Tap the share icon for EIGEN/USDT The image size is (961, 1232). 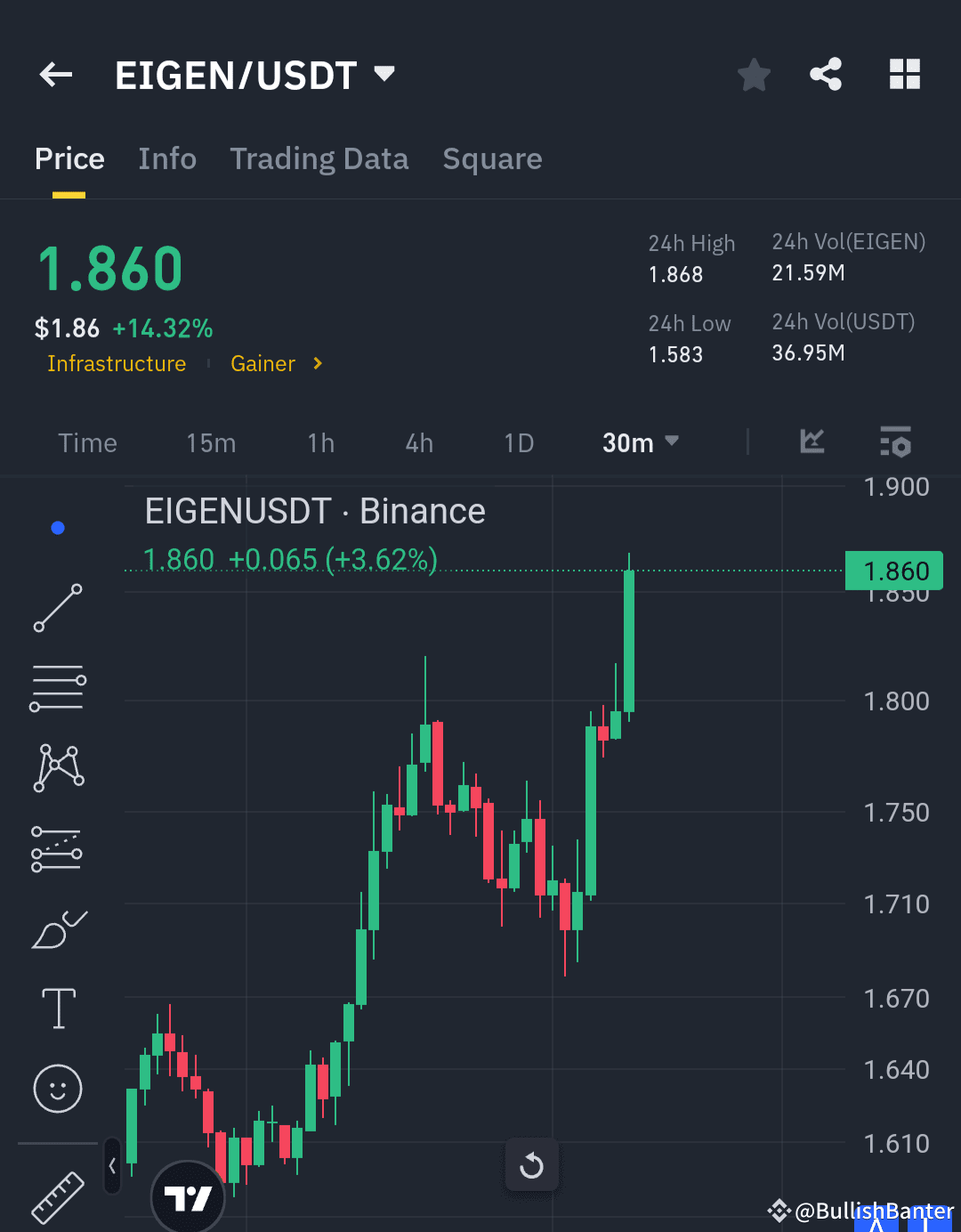pyautogui.click(x=826, y=75)
